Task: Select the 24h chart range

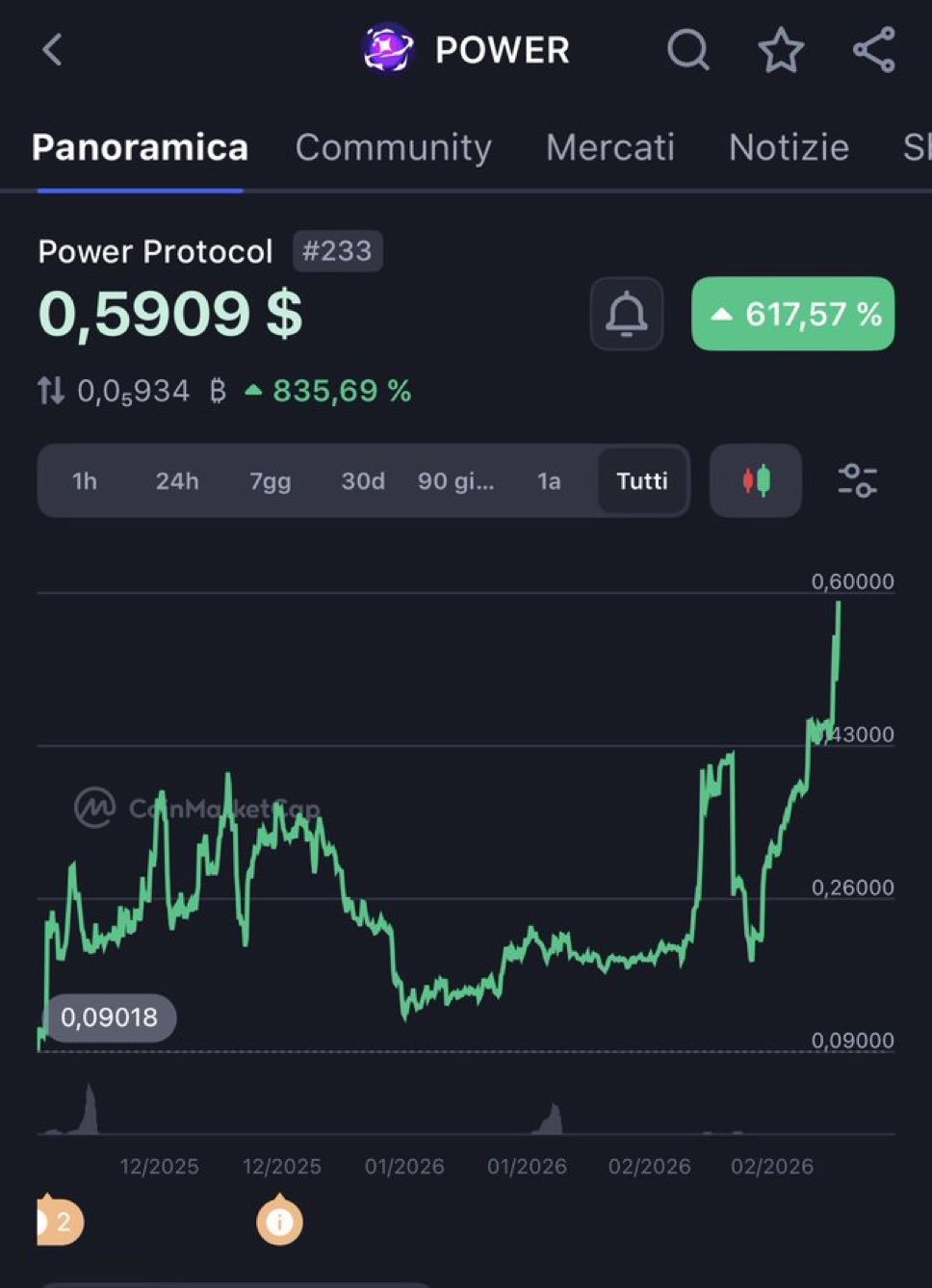Action: [177, 480]
